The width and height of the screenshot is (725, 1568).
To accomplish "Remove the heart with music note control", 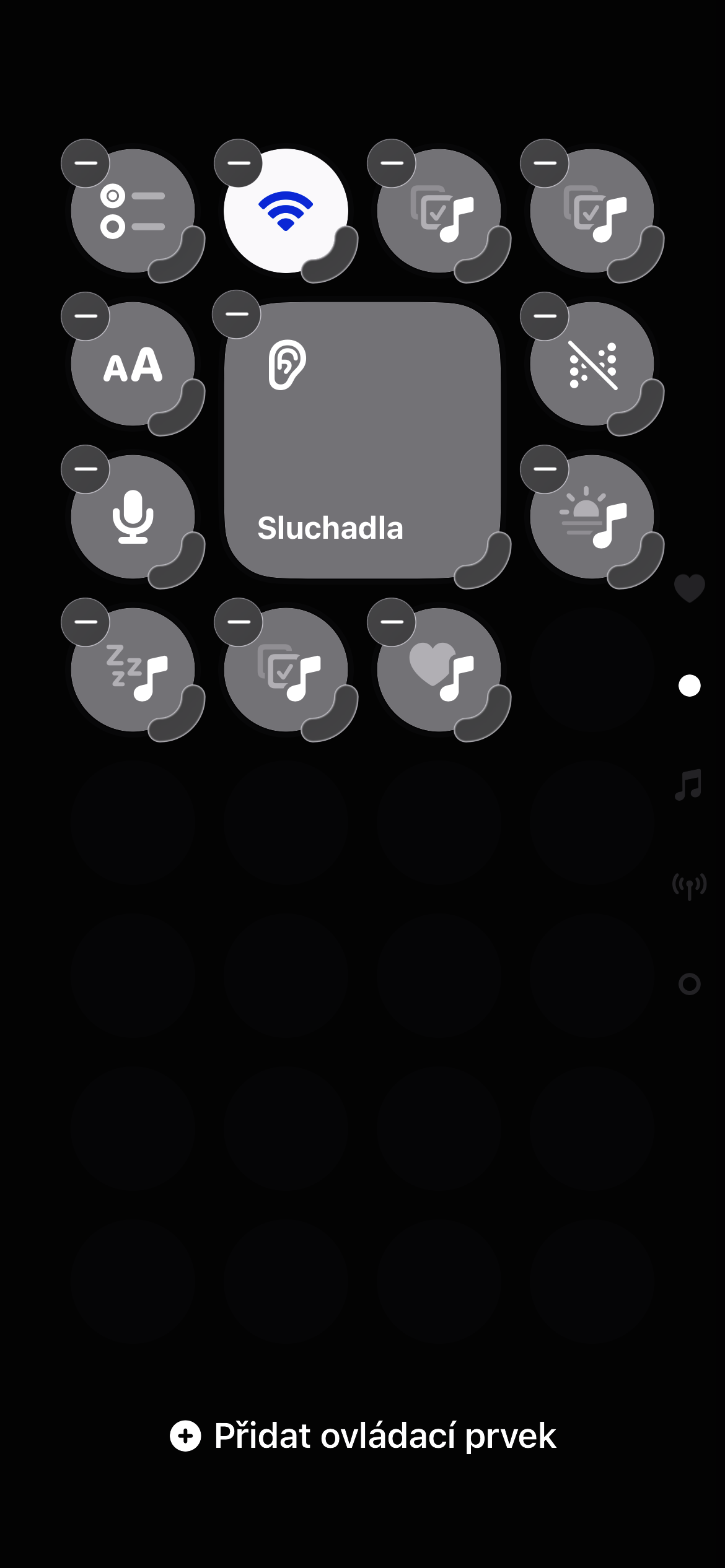I will click(392, 622).
